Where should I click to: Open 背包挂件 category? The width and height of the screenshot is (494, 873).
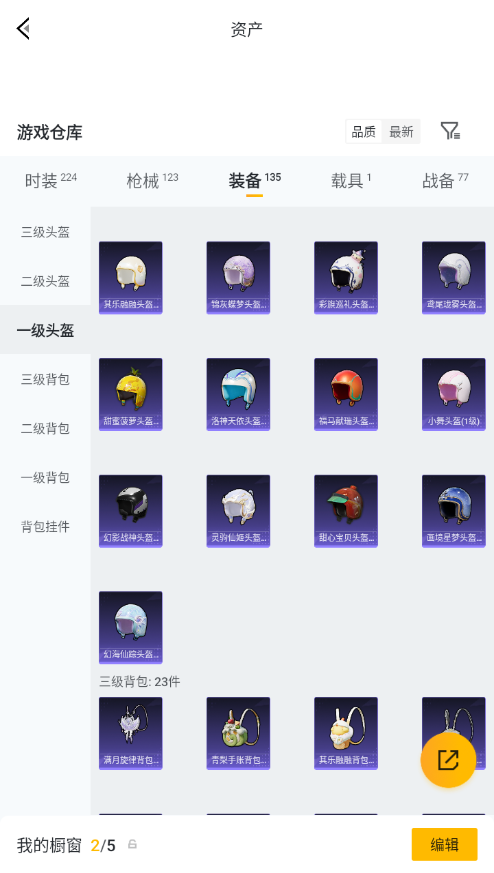(x=45, y=526)
